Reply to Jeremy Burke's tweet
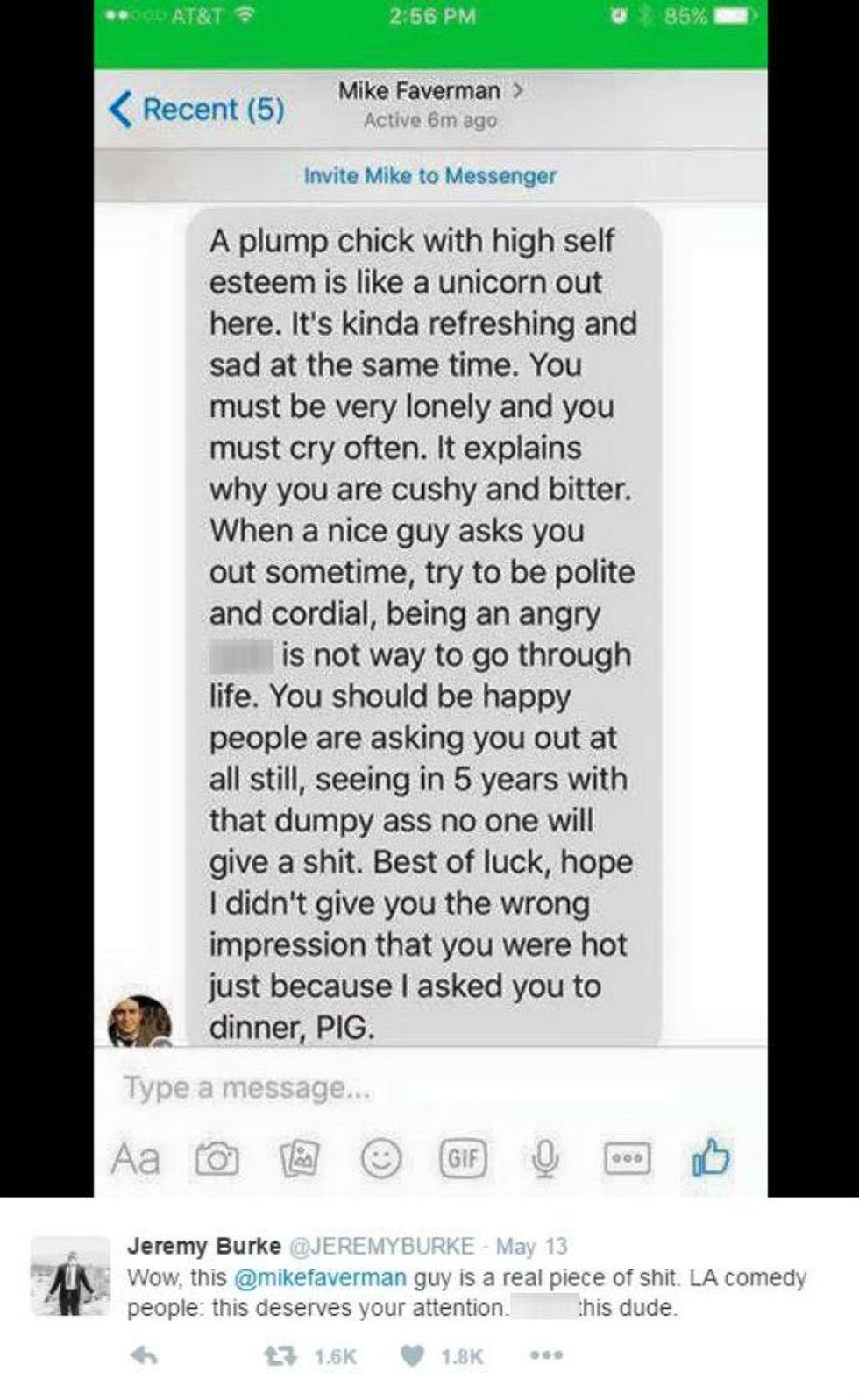This screenshot has width=859, height=1400. 144,1356
